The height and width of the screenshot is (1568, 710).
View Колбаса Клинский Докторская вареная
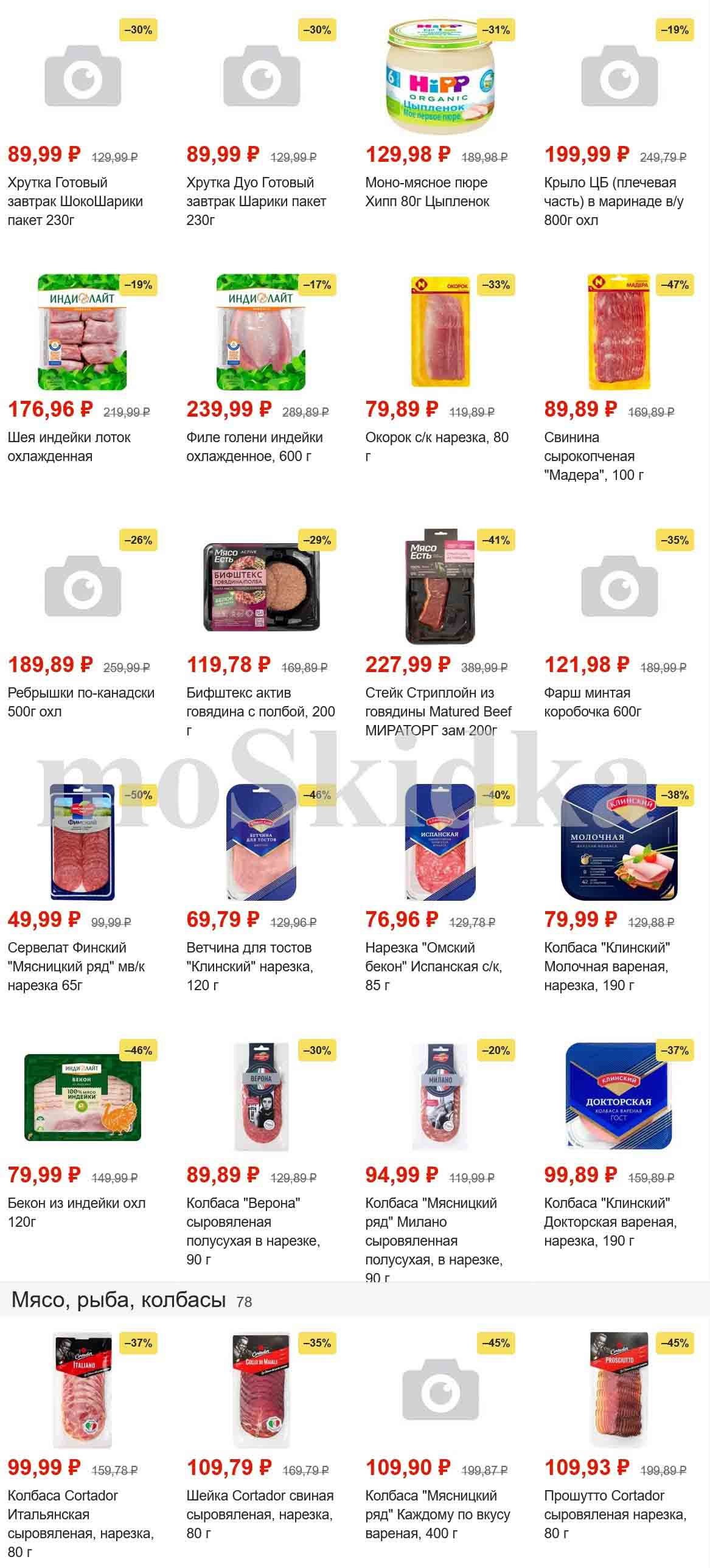click(x=610, y=1222)
